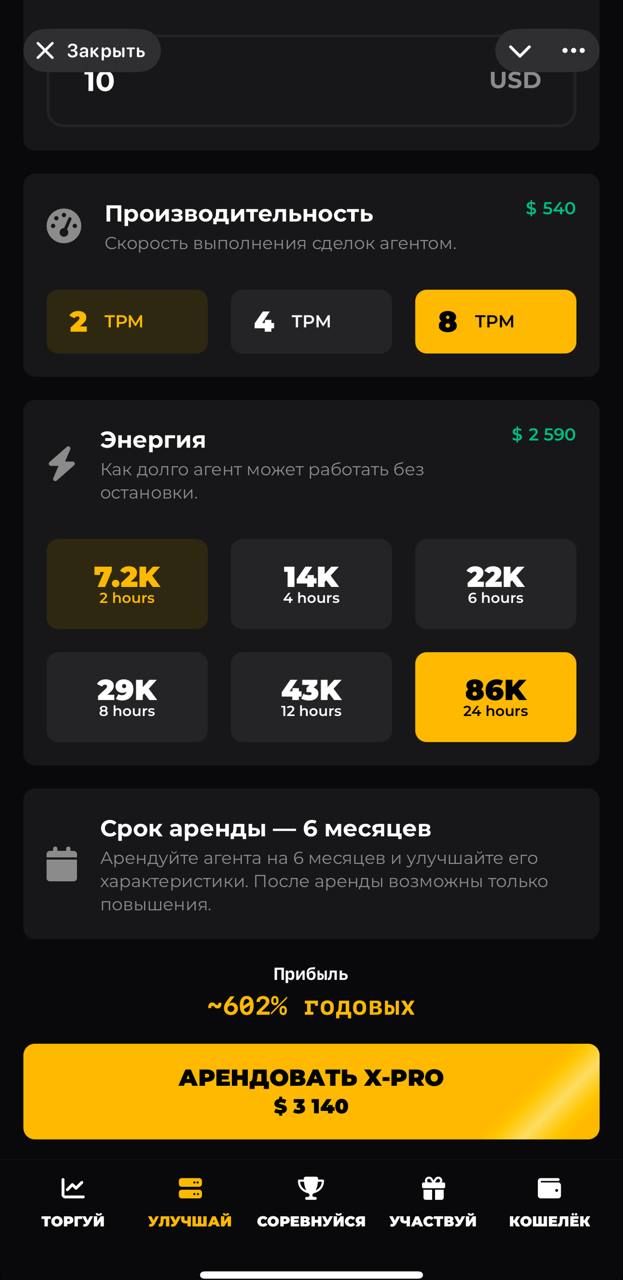Pick 86K energy for 24 hours
Screen dimensions: 623x1280
[x=495, y=697]
